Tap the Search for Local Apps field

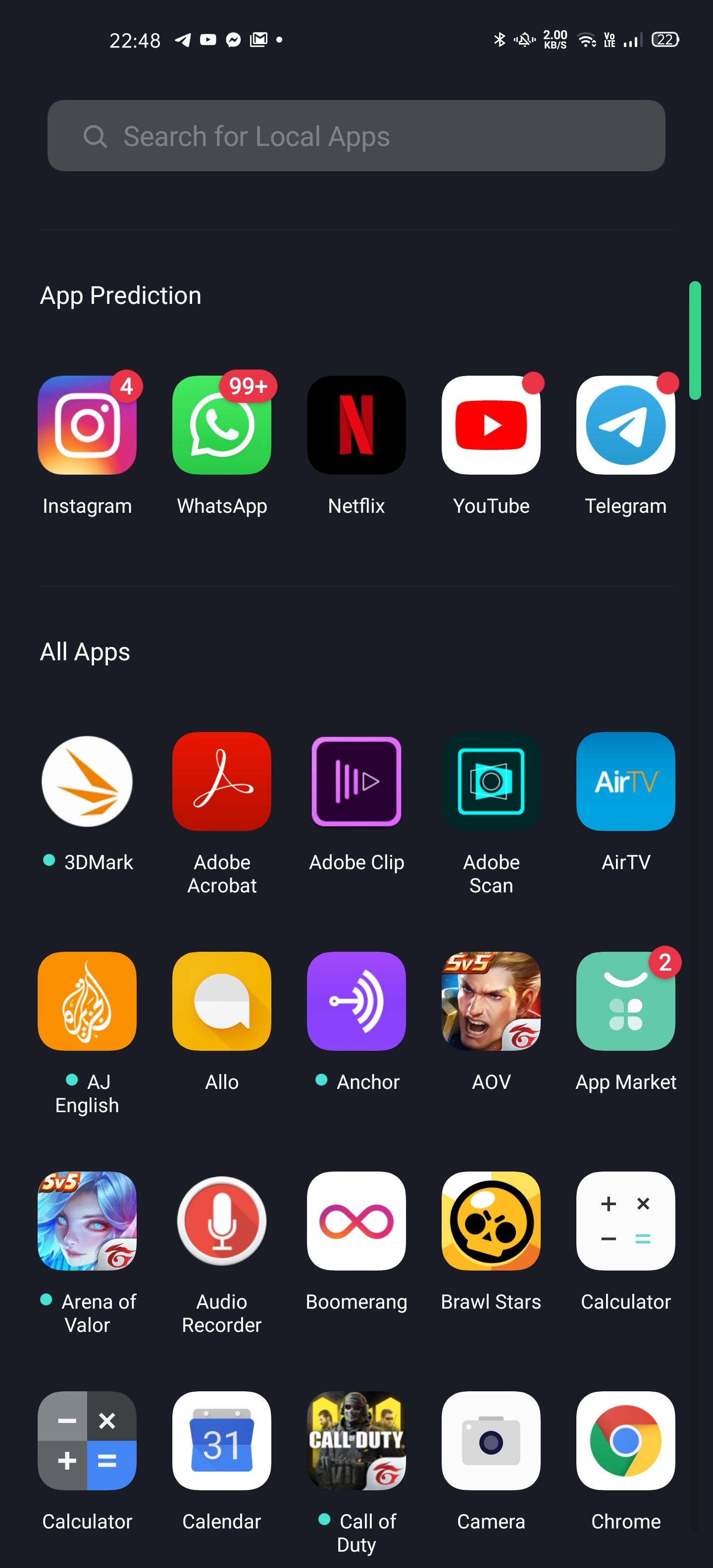(356, 136)
